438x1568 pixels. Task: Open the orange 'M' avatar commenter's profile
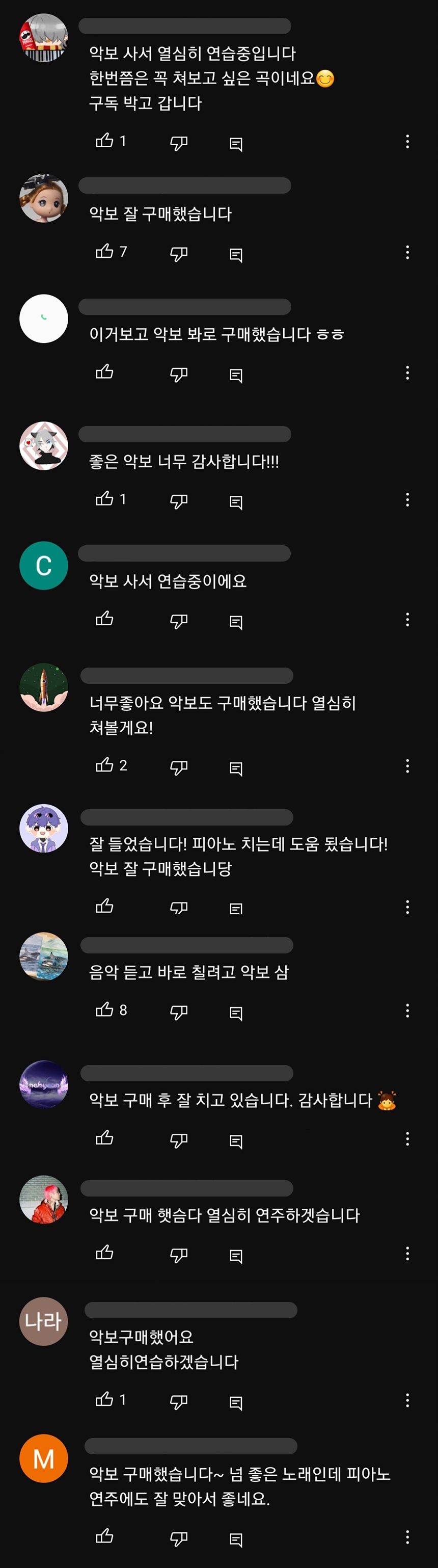(x=44, y=1458)
